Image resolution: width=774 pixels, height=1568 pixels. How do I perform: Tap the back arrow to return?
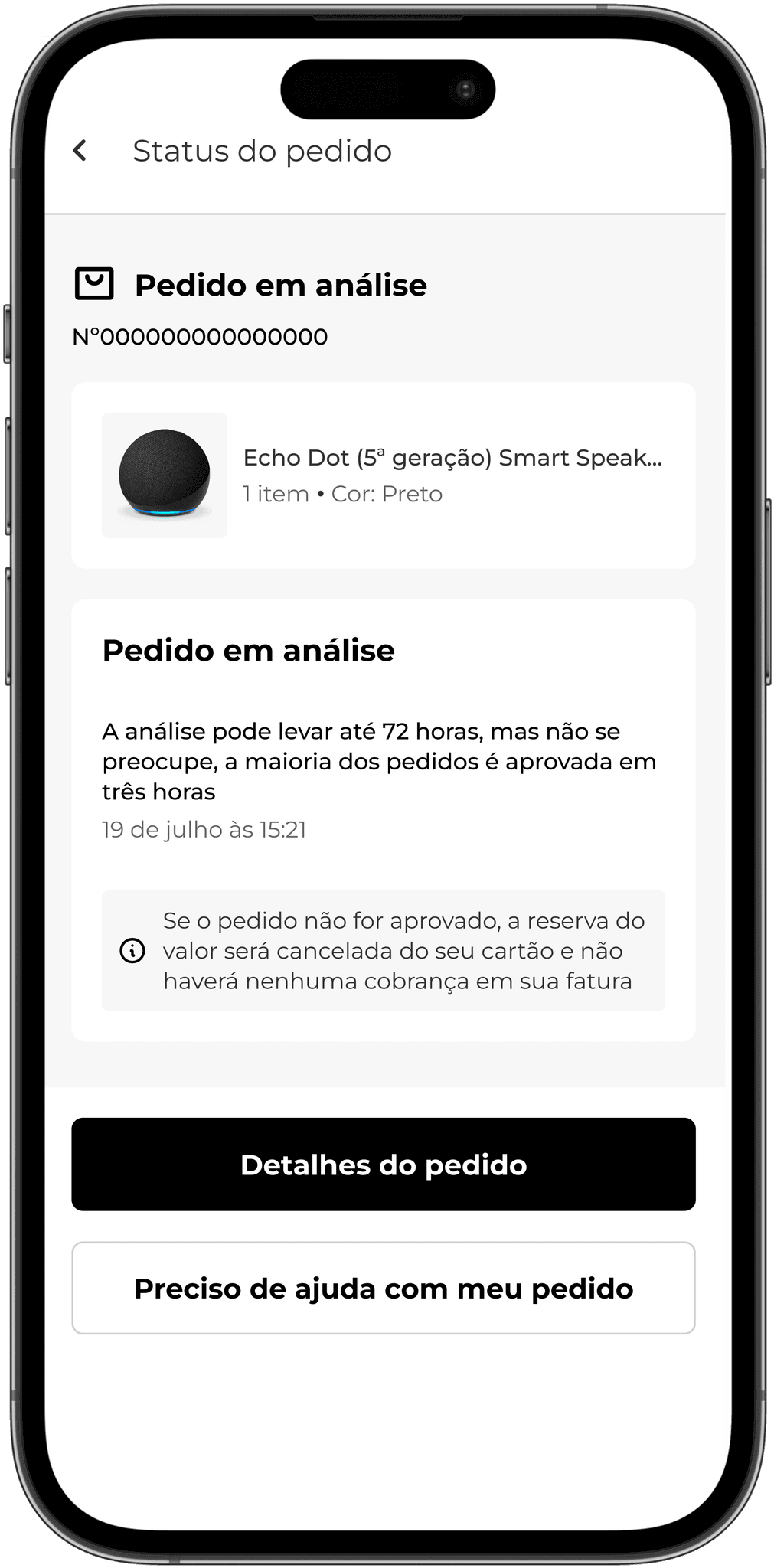click(80, 149)
